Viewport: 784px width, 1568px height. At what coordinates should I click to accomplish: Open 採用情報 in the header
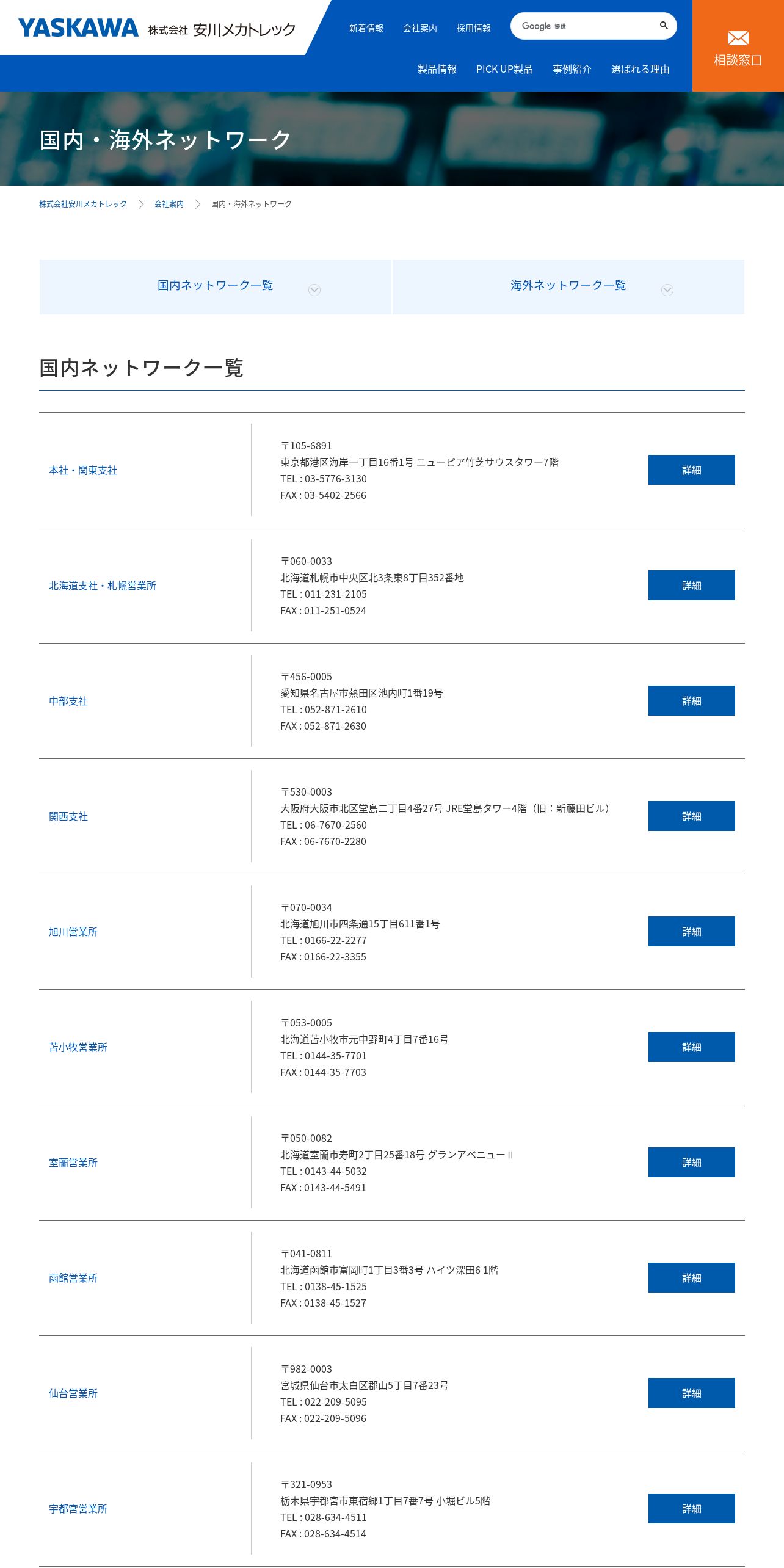474,28
